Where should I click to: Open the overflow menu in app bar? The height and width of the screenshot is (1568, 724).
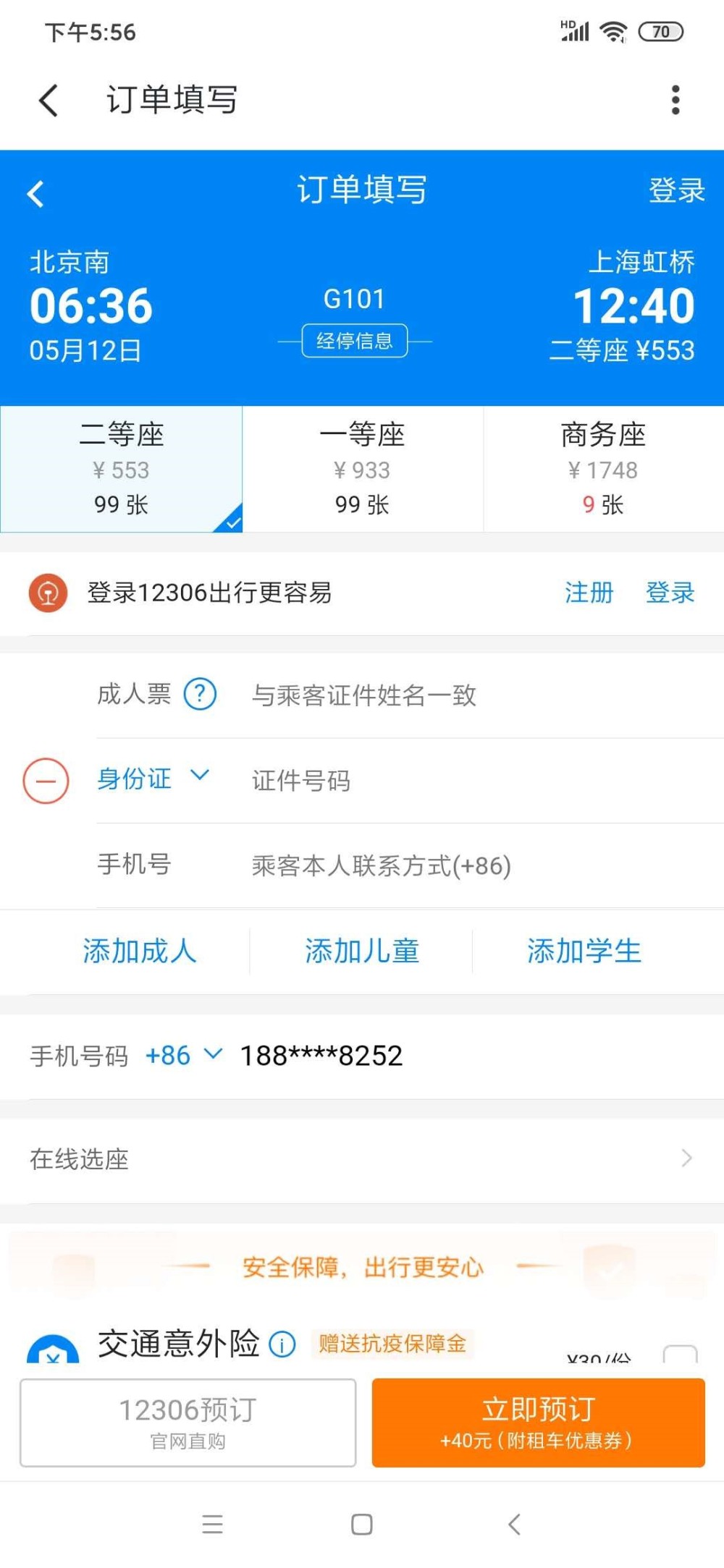[675, 100]
